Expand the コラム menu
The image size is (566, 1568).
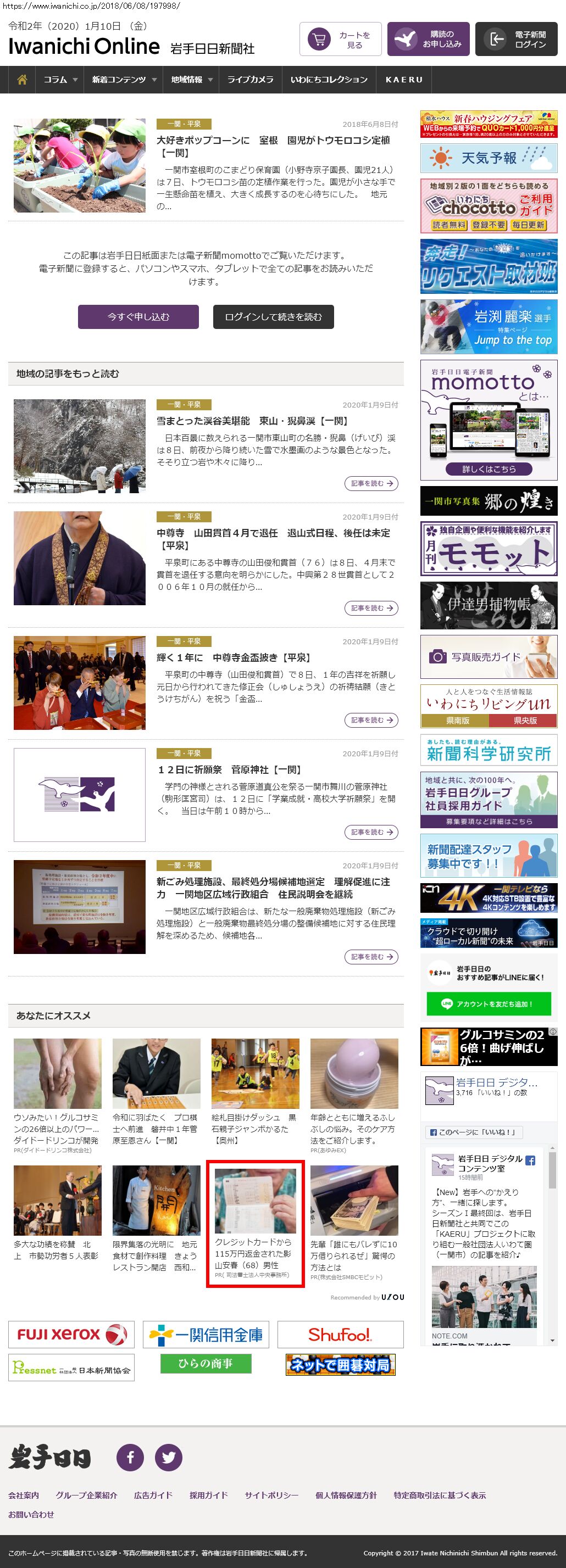click(x=60, y=80)
